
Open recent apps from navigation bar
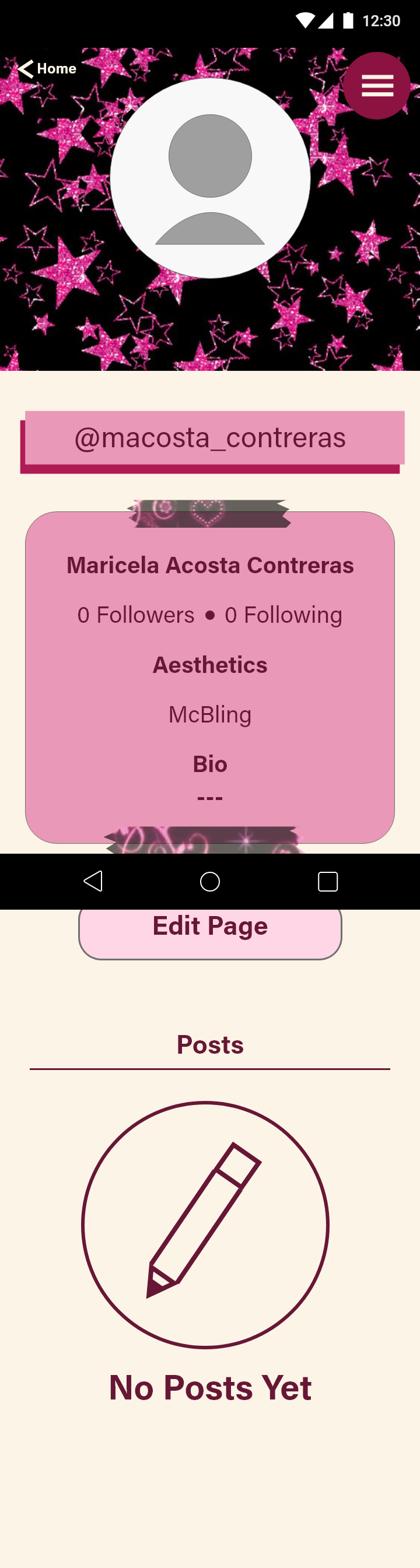327,882
